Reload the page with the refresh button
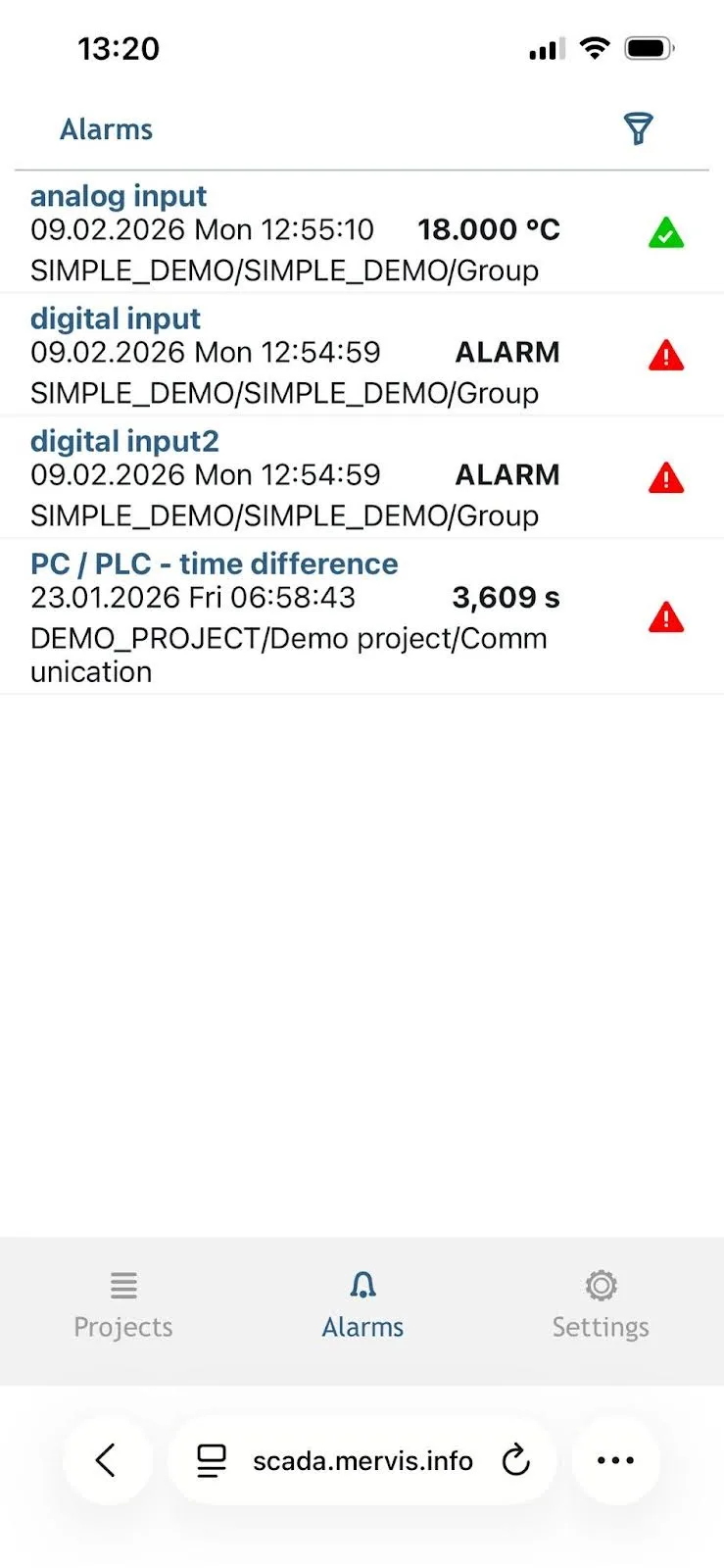The width and height of the screenshot is (724, 1568). tap(516, 1460)
